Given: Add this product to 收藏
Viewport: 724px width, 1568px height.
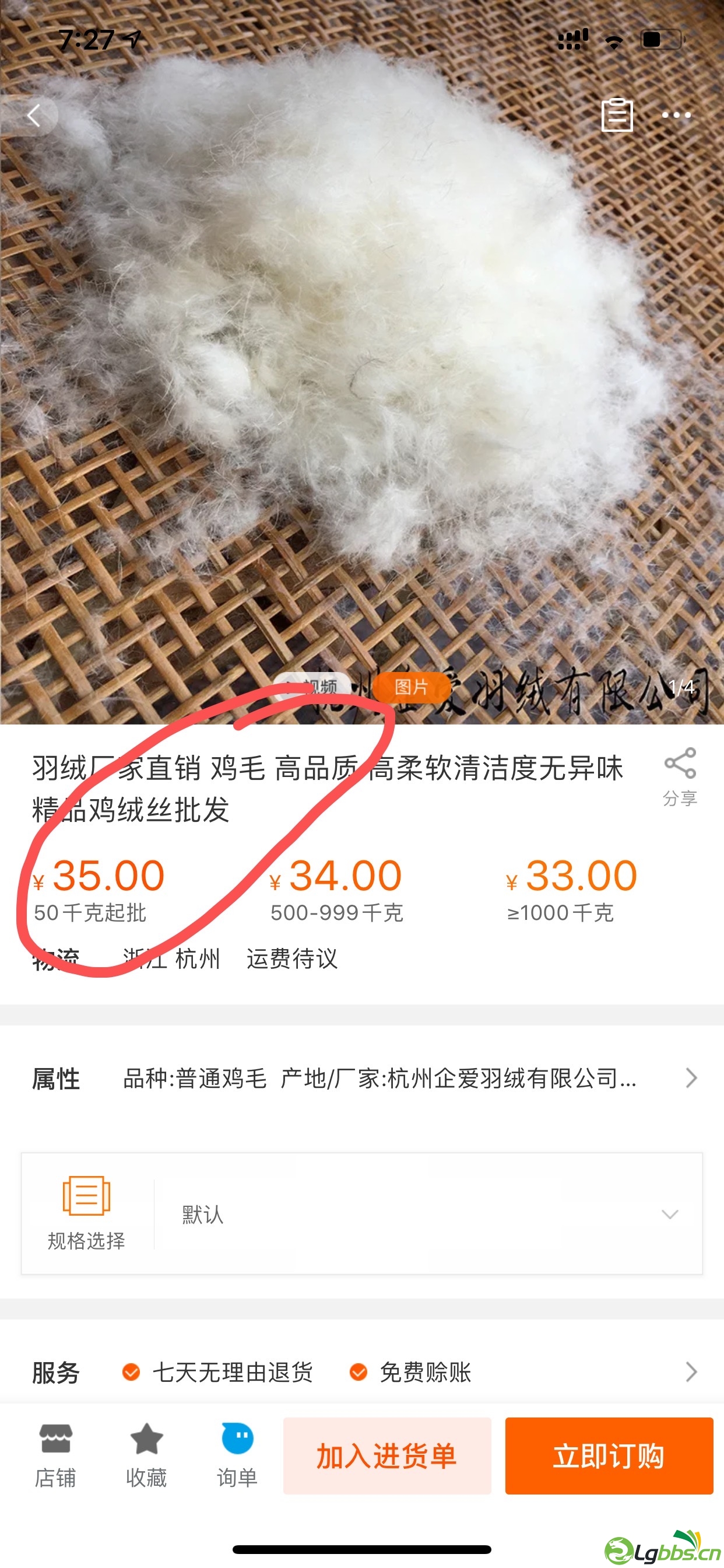Looking at the screenshot, I should tap(146, 1455).
